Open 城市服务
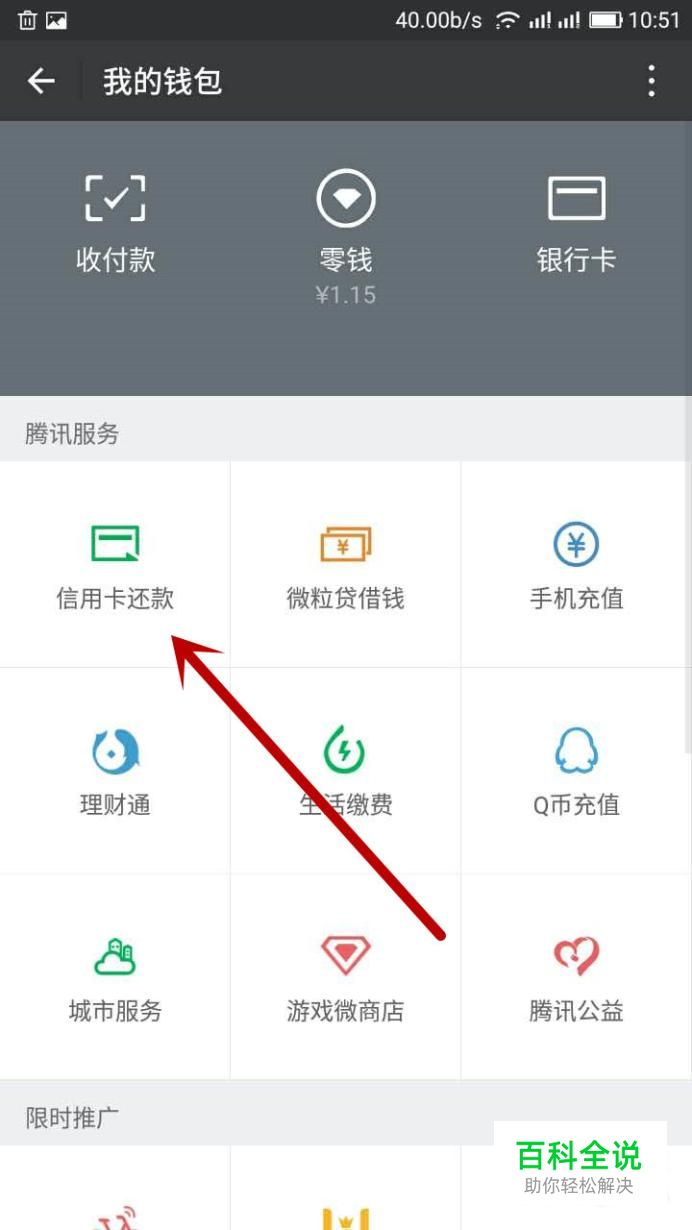This screenshot has height=1230, width=692. tap(115, 977)
